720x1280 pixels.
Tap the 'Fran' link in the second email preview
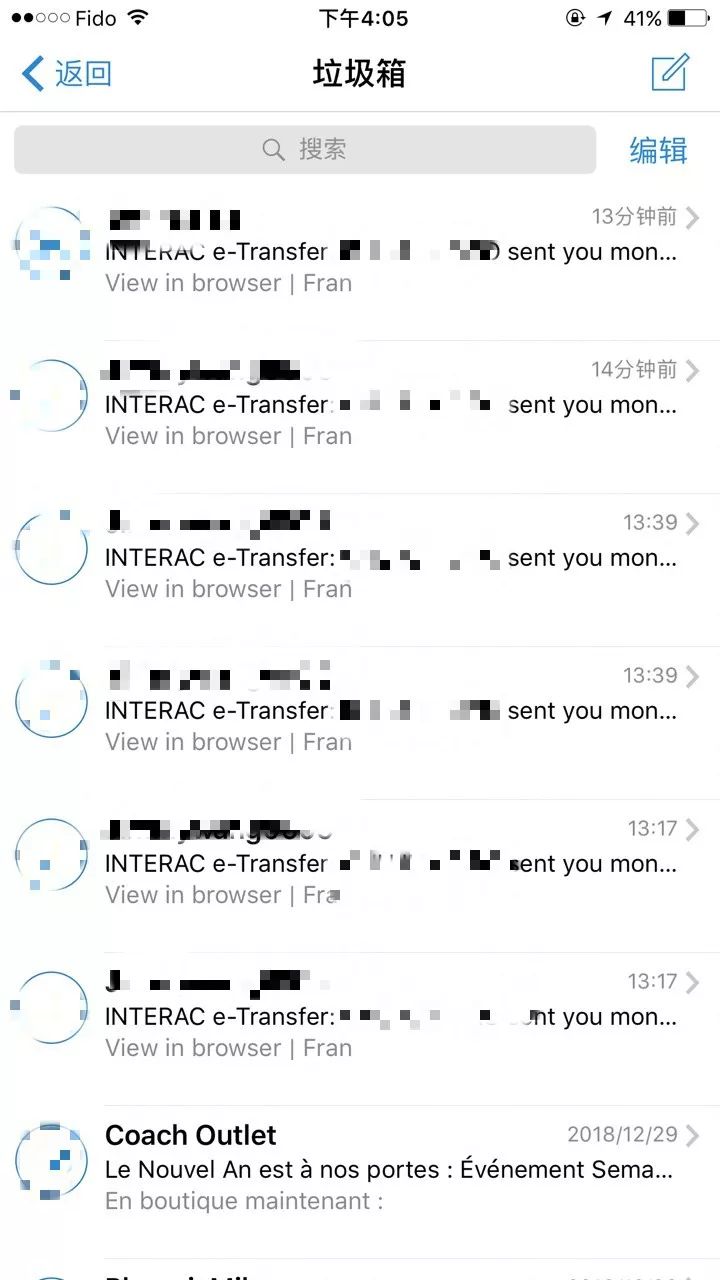point(327,436)
